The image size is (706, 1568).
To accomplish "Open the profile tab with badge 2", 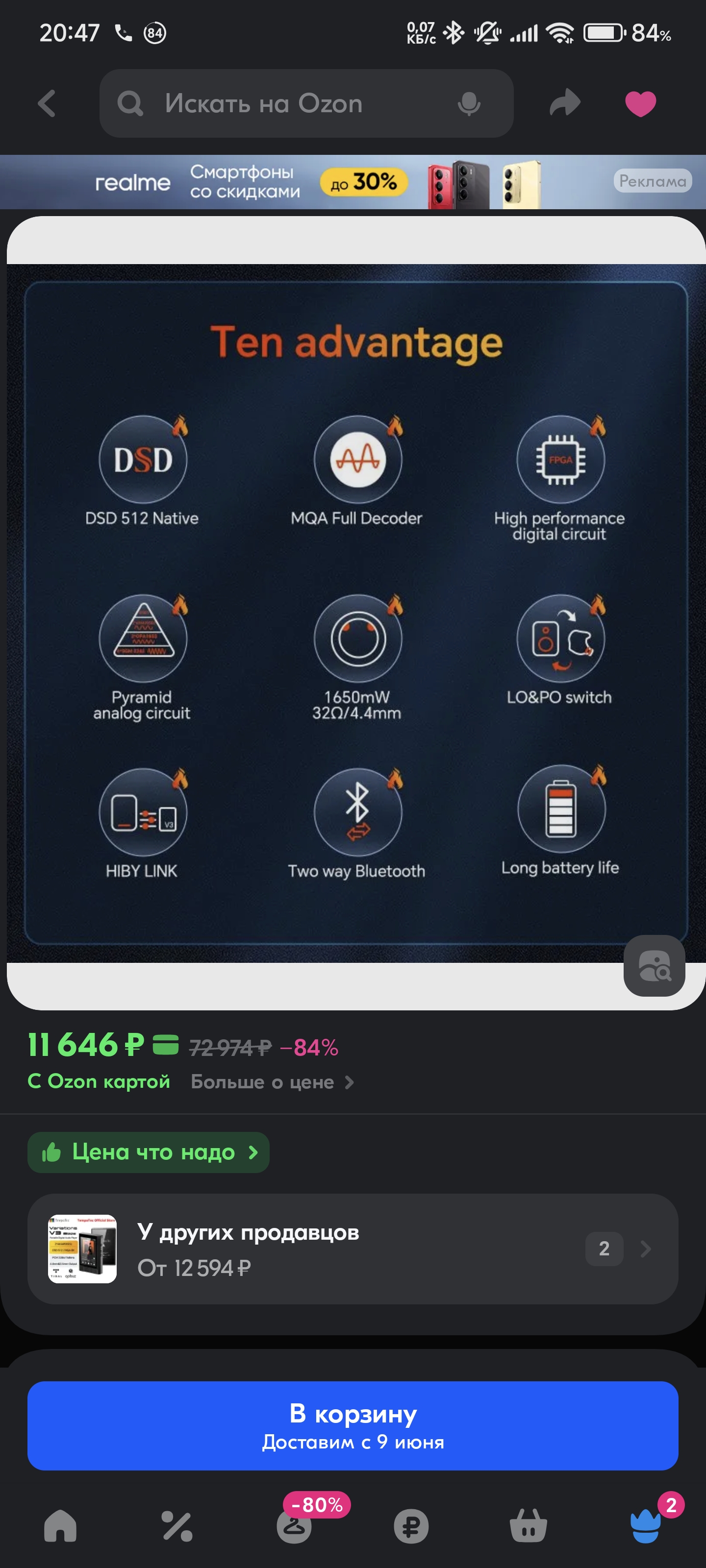I will pyautogui.click(x=645, y=1527).
